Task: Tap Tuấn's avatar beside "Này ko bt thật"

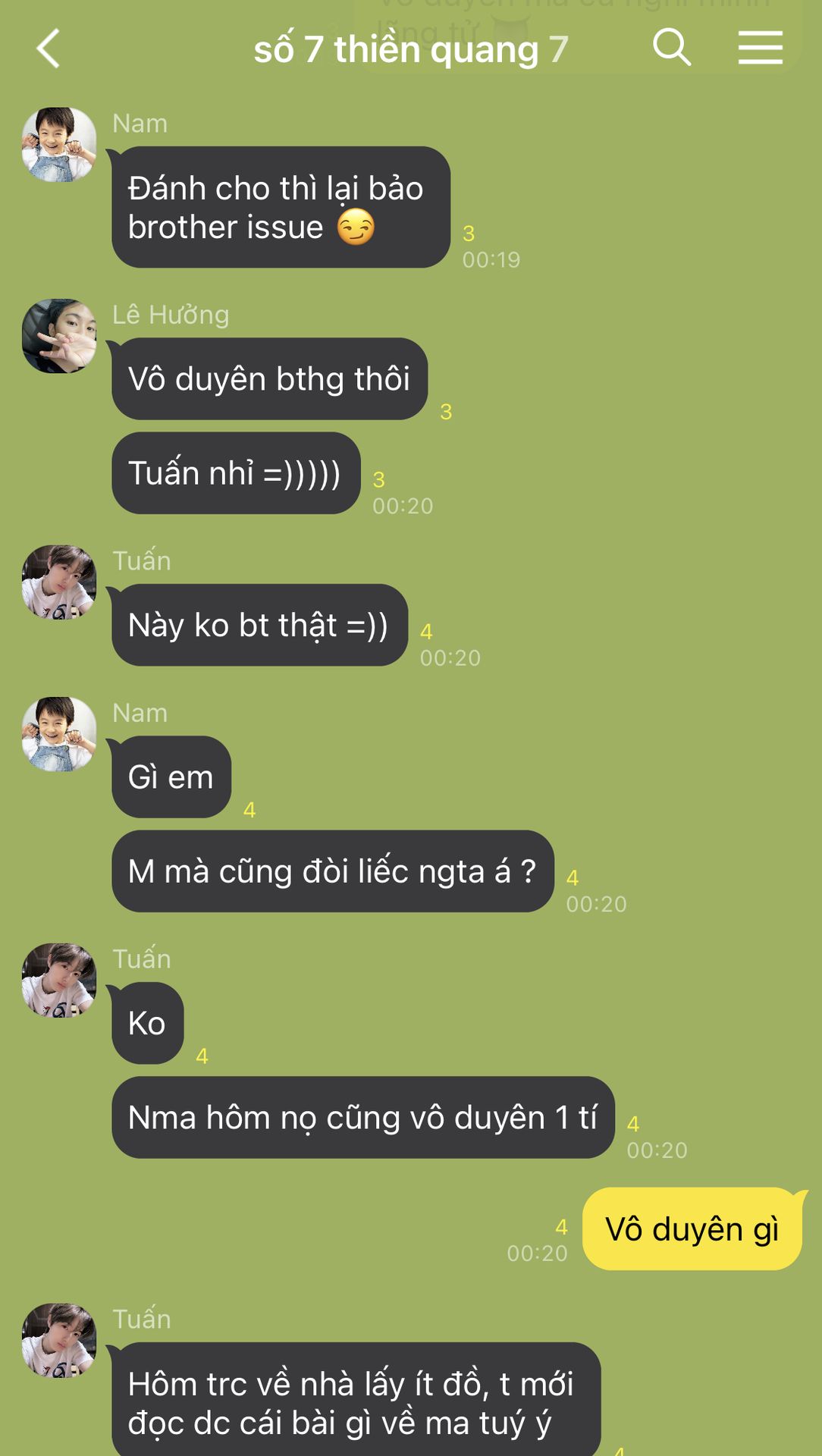Action: pos(59,582)
